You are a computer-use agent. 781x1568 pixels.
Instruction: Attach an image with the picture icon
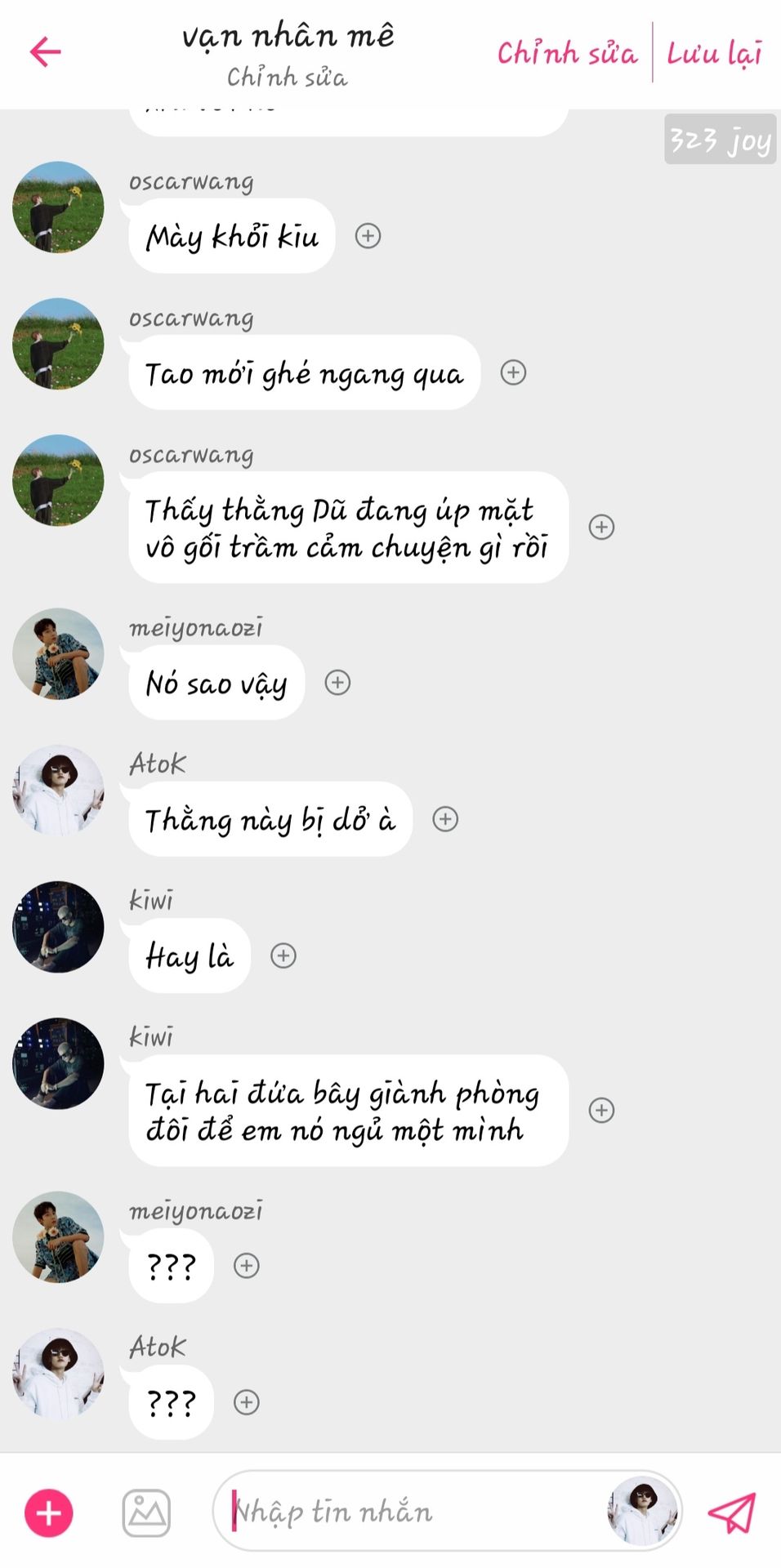point(146,1512)
